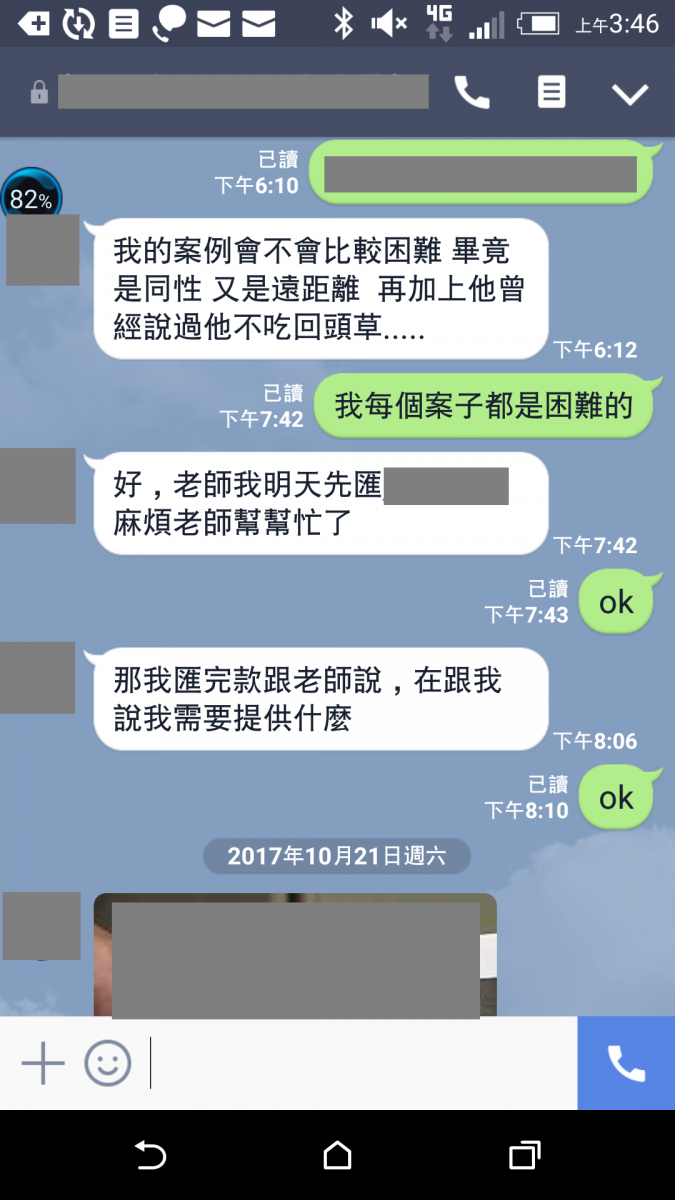Tap the blue call button beside input
This screenshot has width=675, height=1200.
(626, 1063)
